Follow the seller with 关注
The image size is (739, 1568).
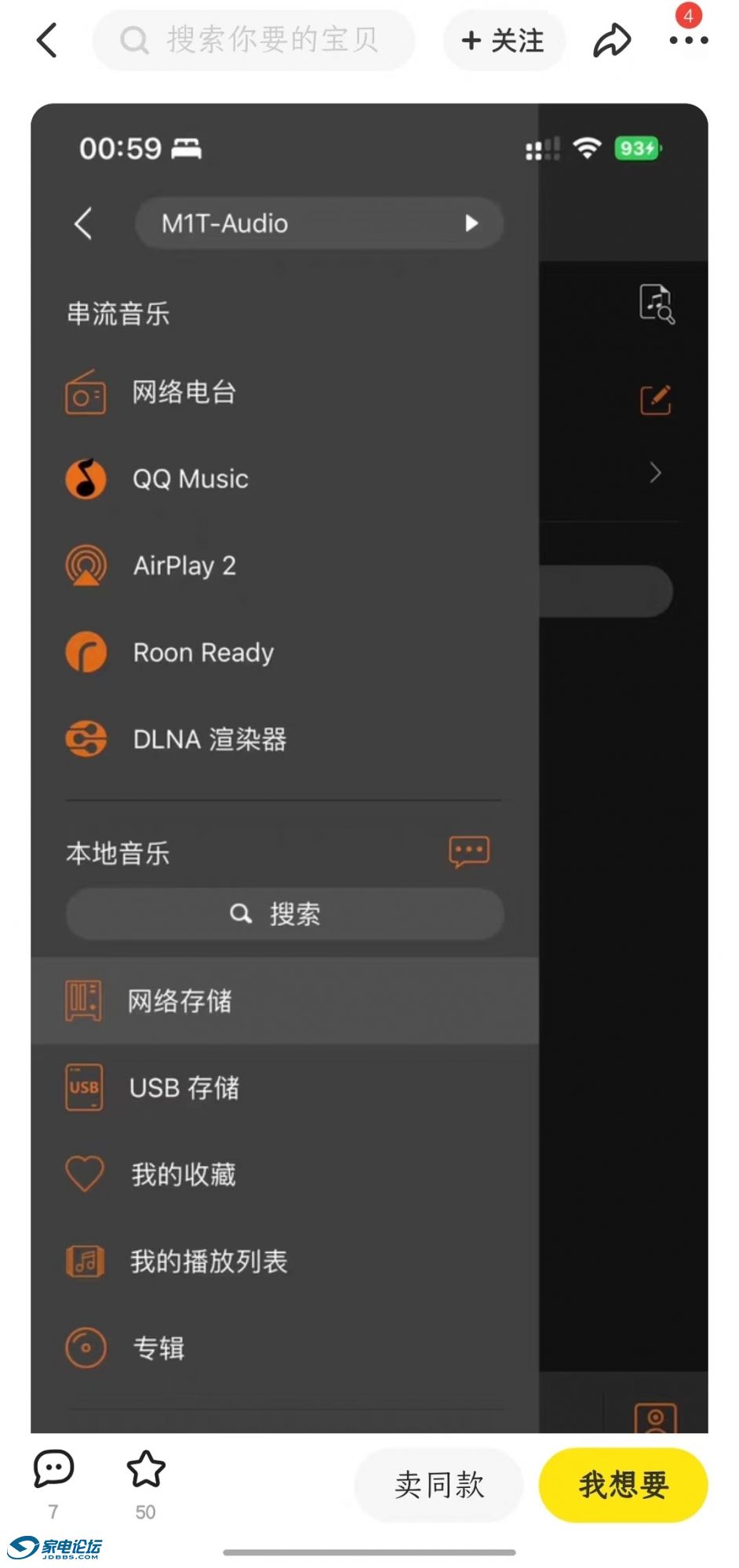504,41
